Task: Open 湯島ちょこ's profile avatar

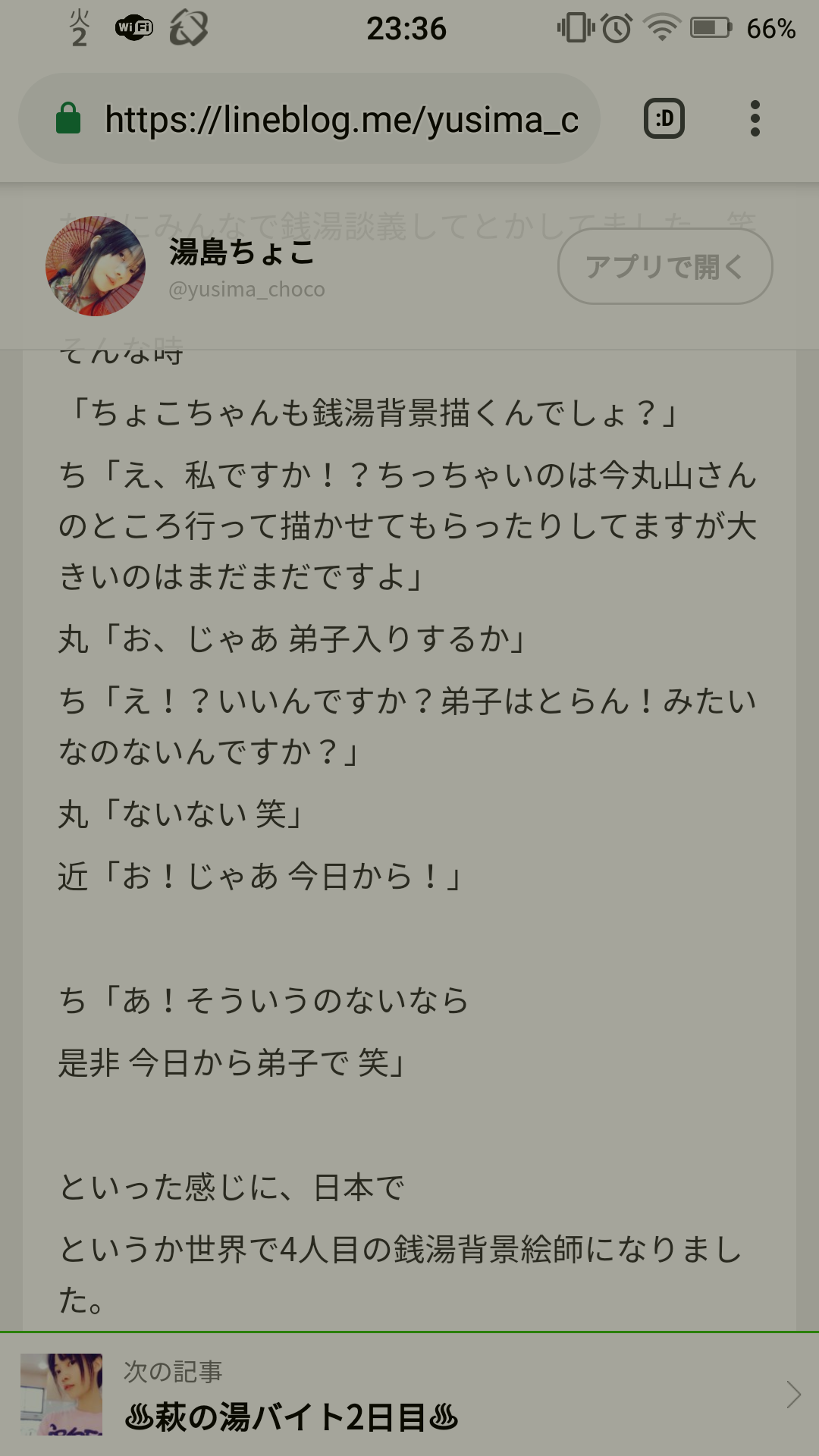Action: click(x=96, y=266)
